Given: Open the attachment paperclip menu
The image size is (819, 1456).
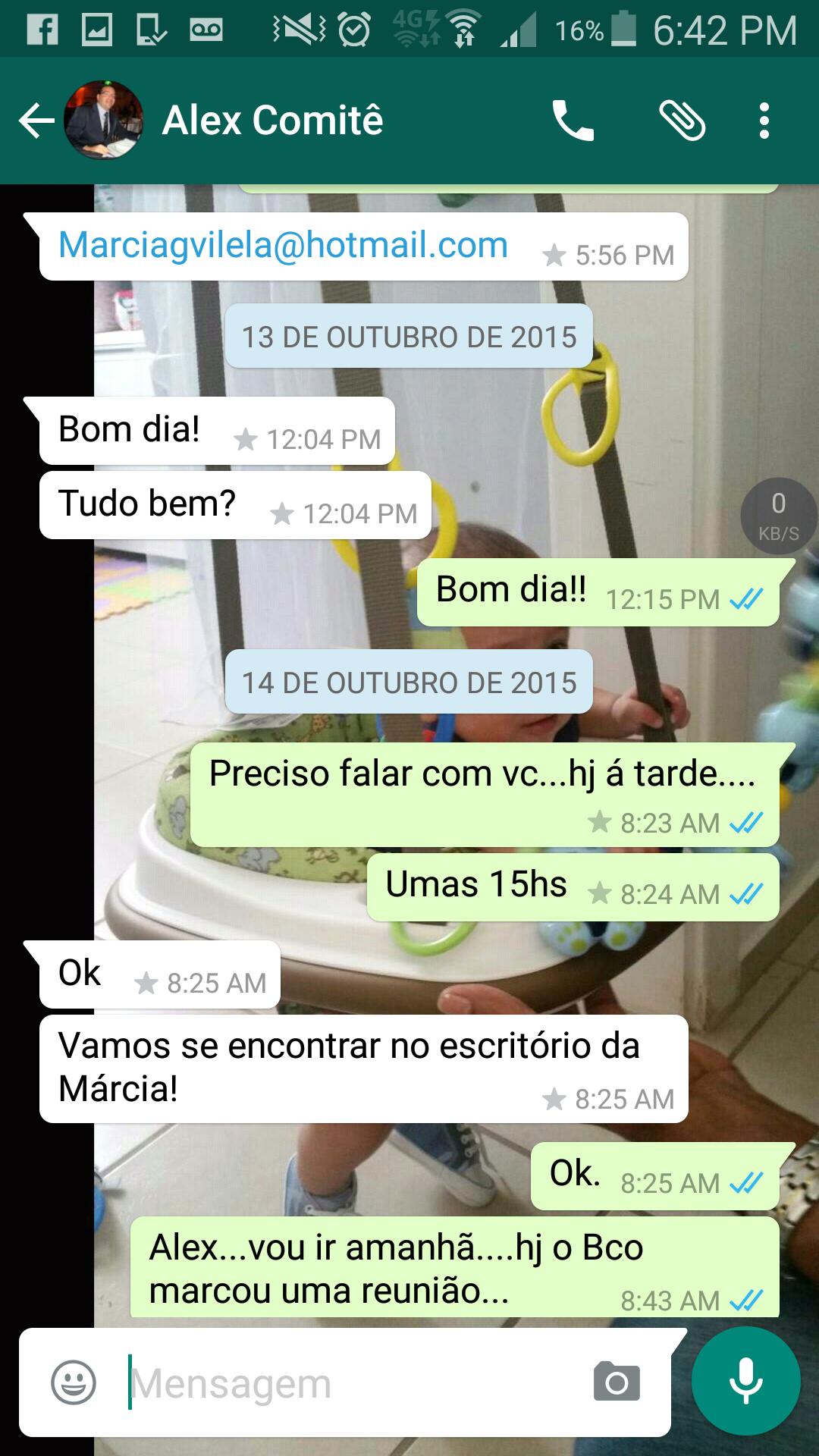Looking at the screenshot, I should pyautogui.click(x=682, y=121).
